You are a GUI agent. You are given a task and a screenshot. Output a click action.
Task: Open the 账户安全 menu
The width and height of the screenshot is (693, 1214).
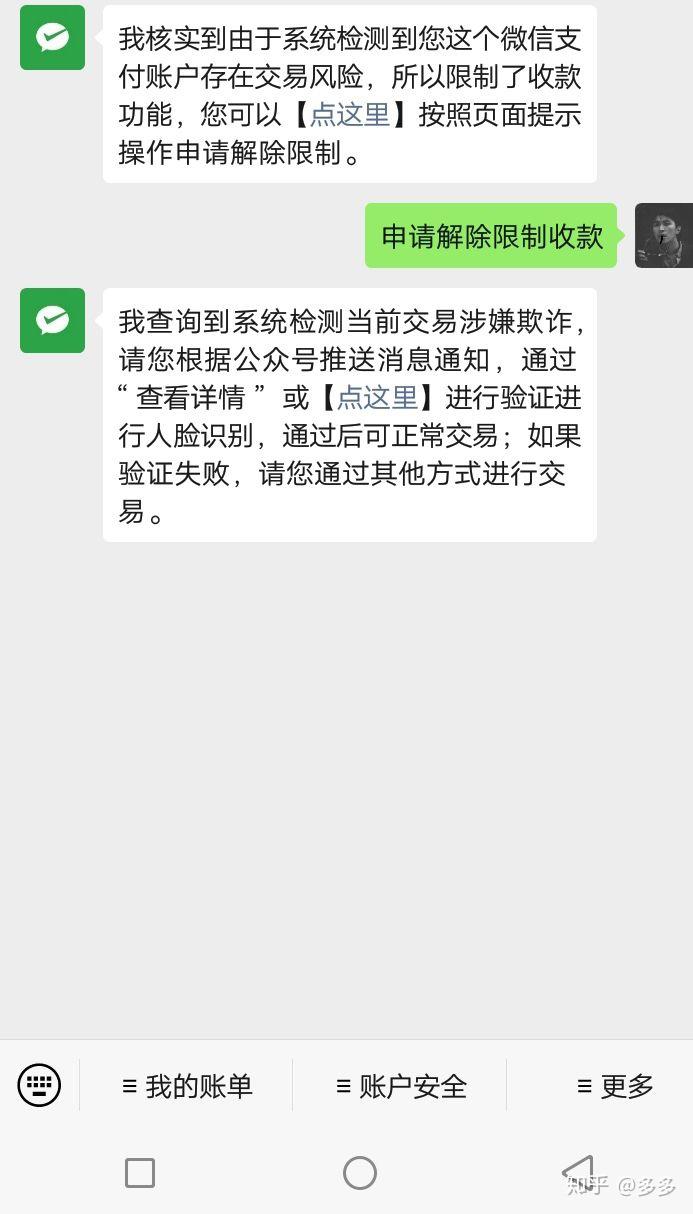401,1086
